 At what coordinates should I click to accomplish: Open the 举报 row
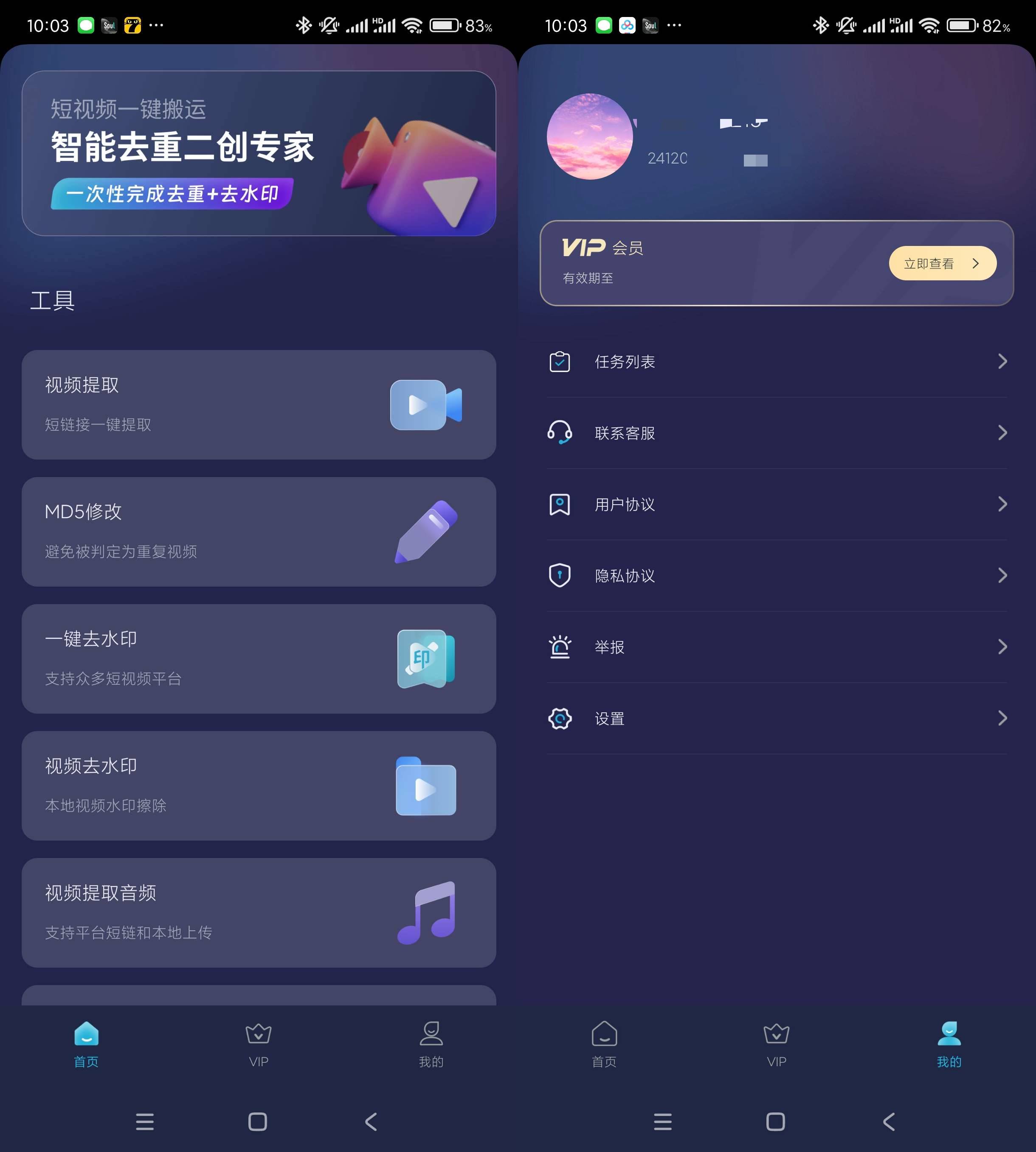click(x=777, y=647)
